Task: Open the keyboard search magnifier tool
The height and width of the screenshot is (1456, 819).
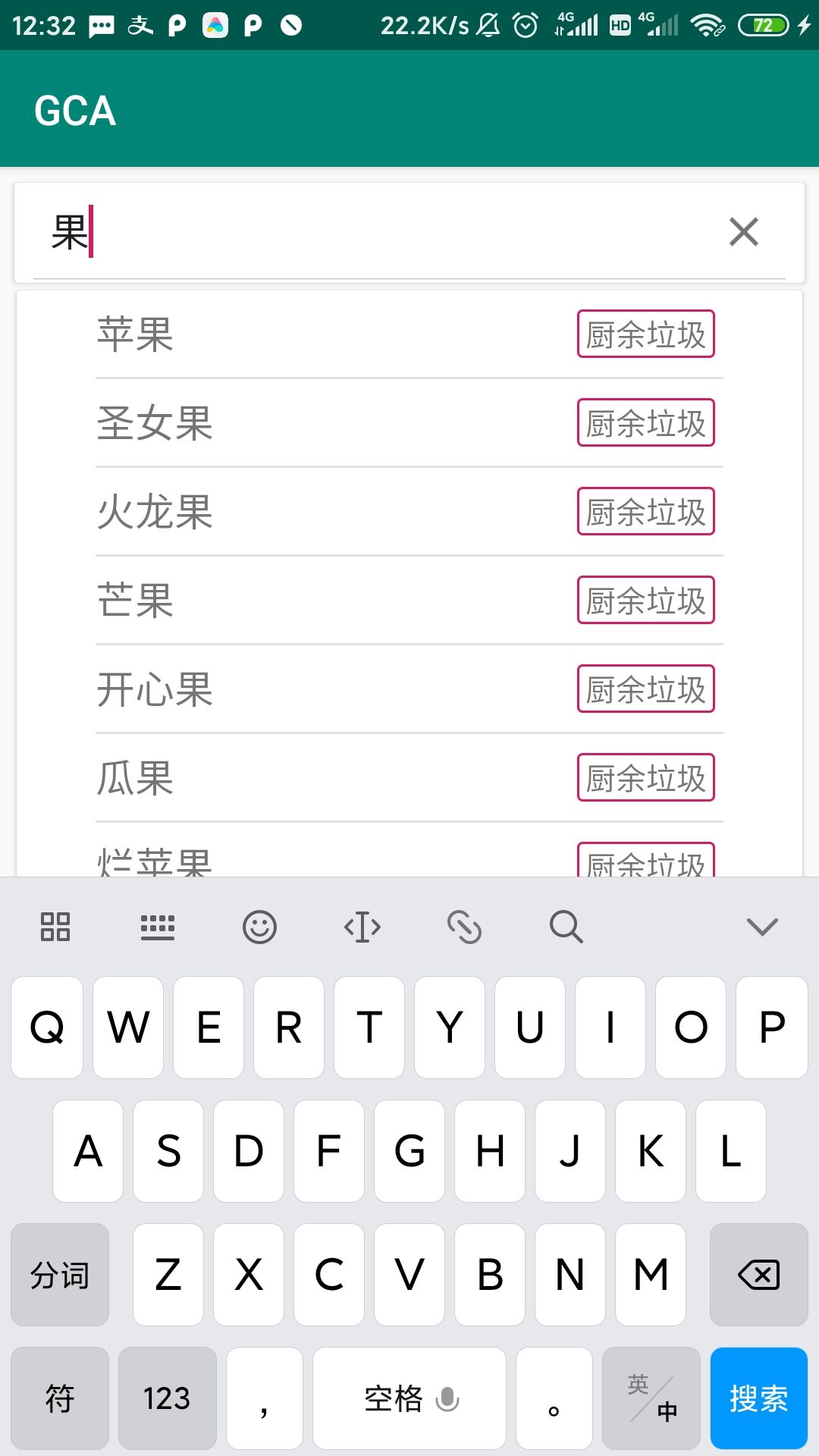Action: 566,927
